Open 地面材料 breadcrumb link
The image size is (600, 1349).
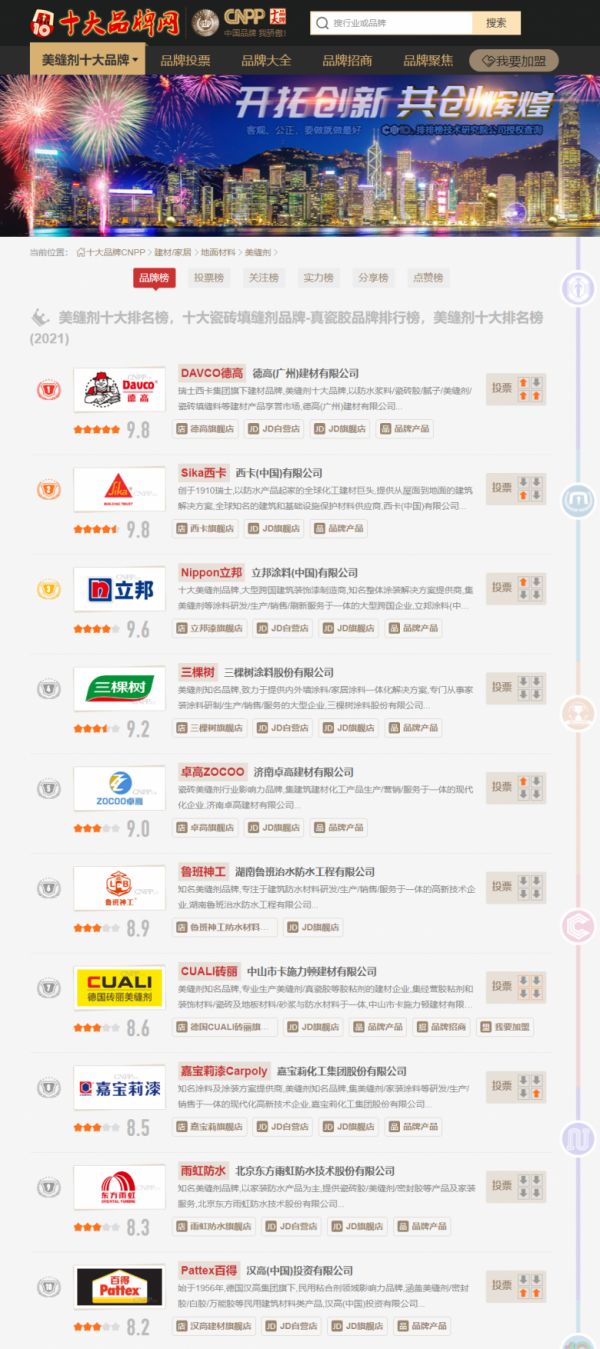tap(217, 252)
